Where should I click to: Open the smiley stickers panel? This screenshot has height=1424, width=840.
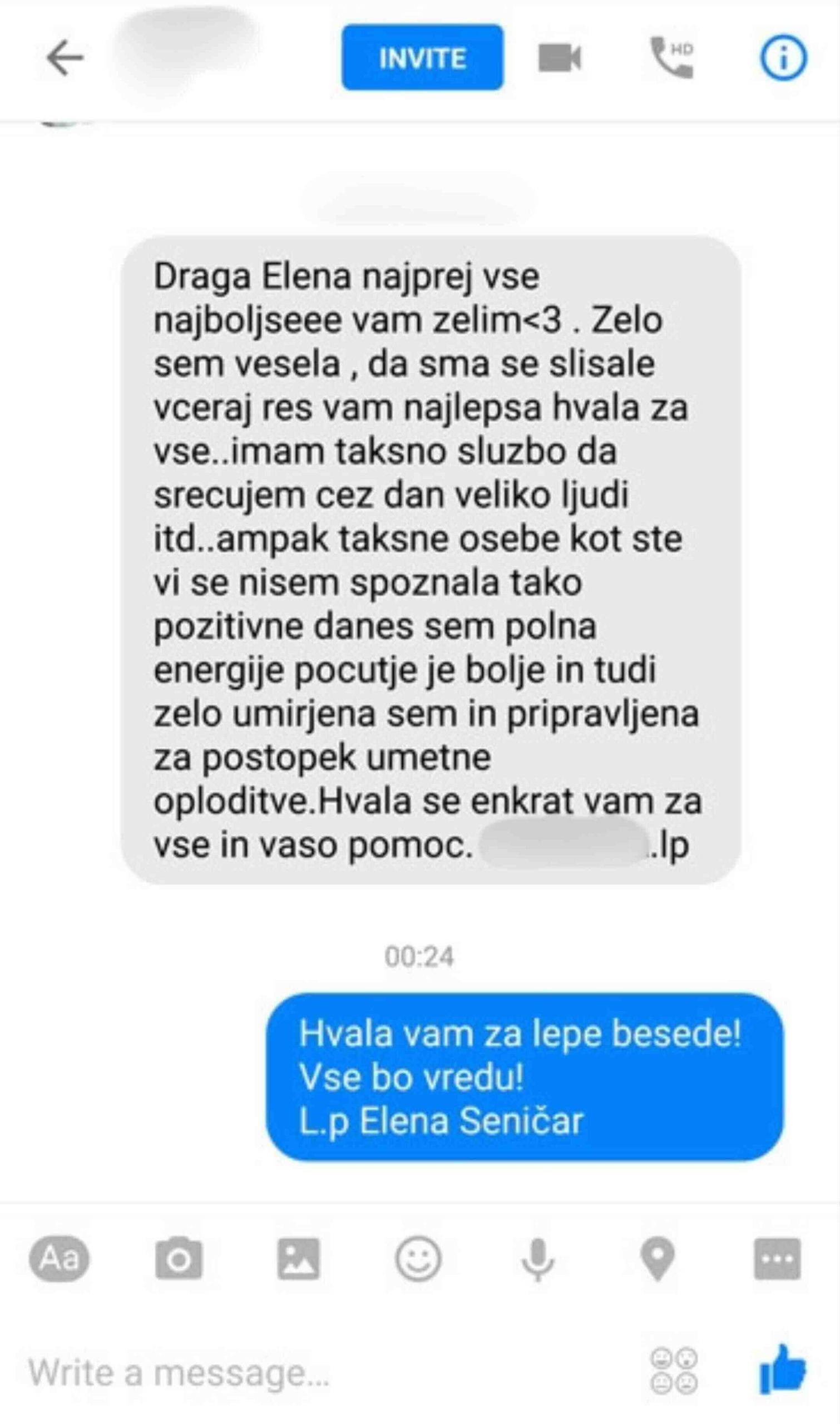tap(418, 1259)
